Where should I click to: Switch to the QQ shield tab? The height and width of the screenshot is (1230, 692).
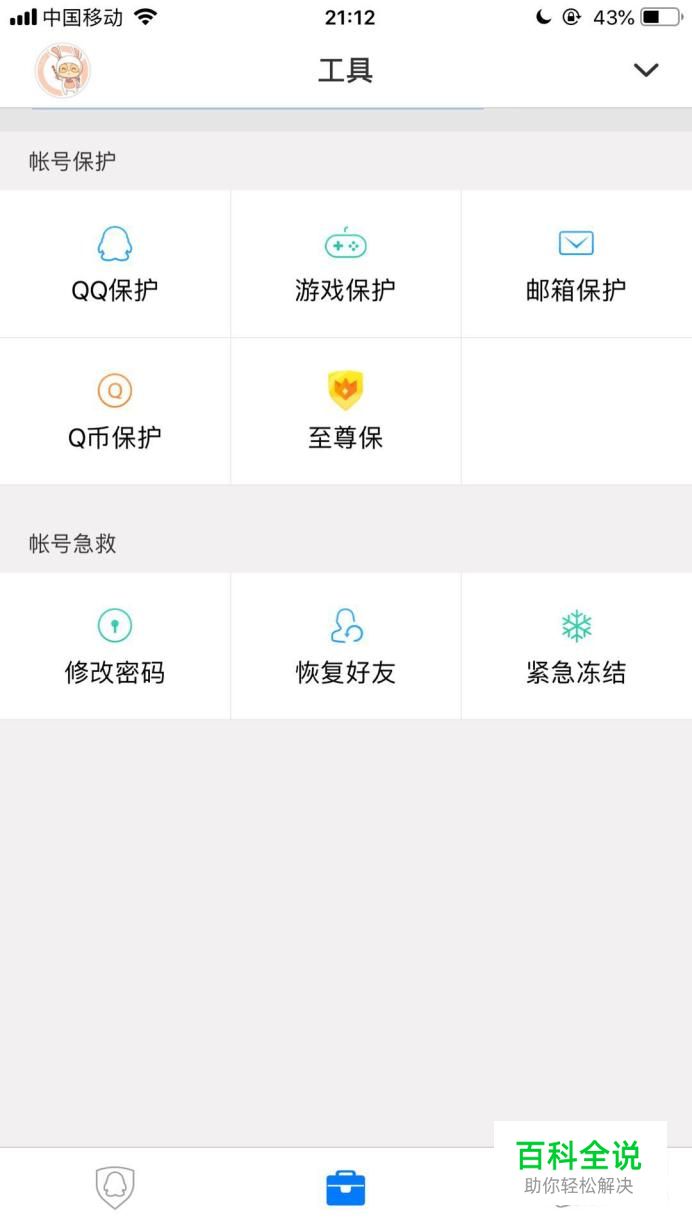point(115,1188)
